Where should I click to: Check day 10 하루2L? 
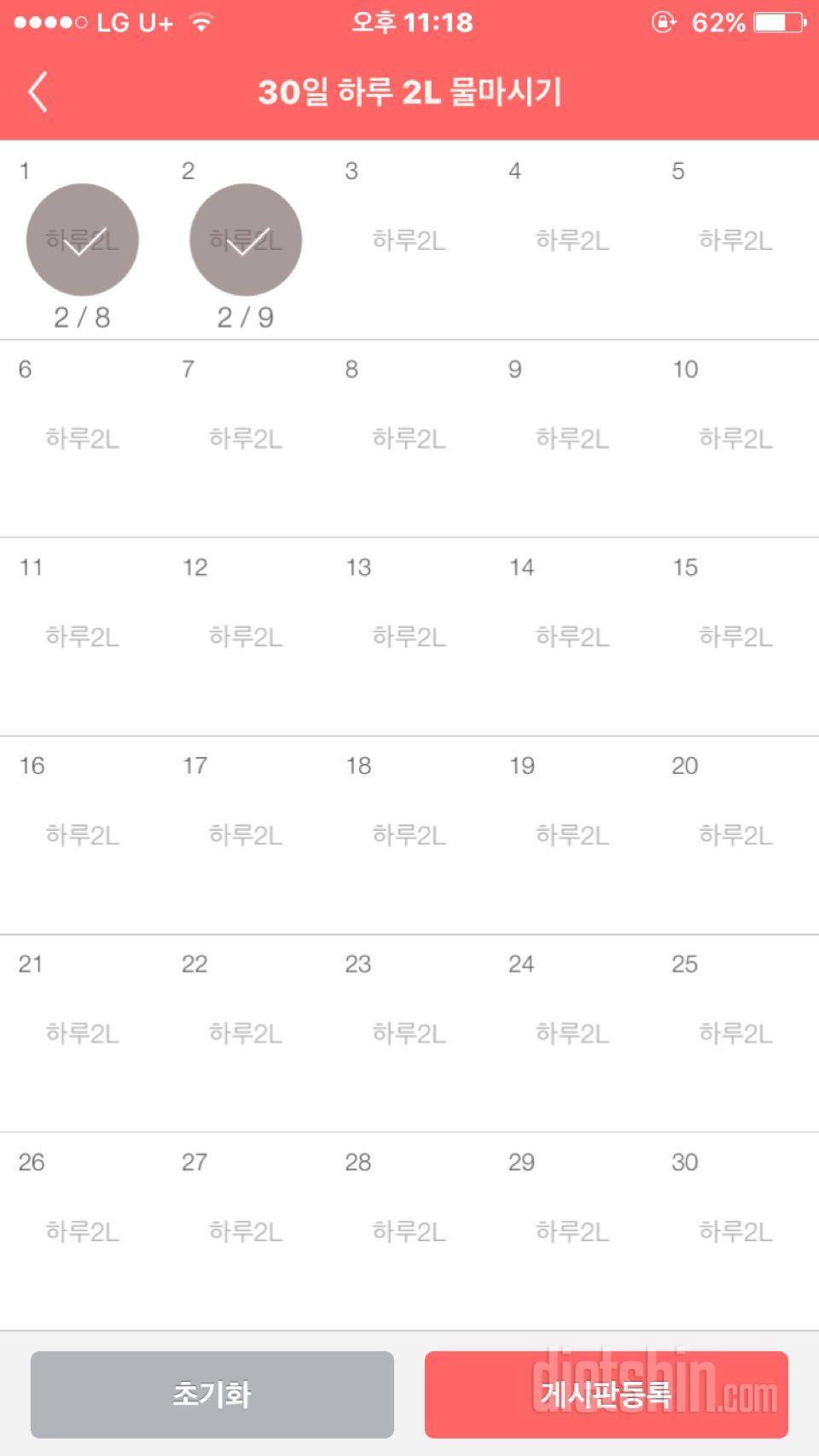736,439
